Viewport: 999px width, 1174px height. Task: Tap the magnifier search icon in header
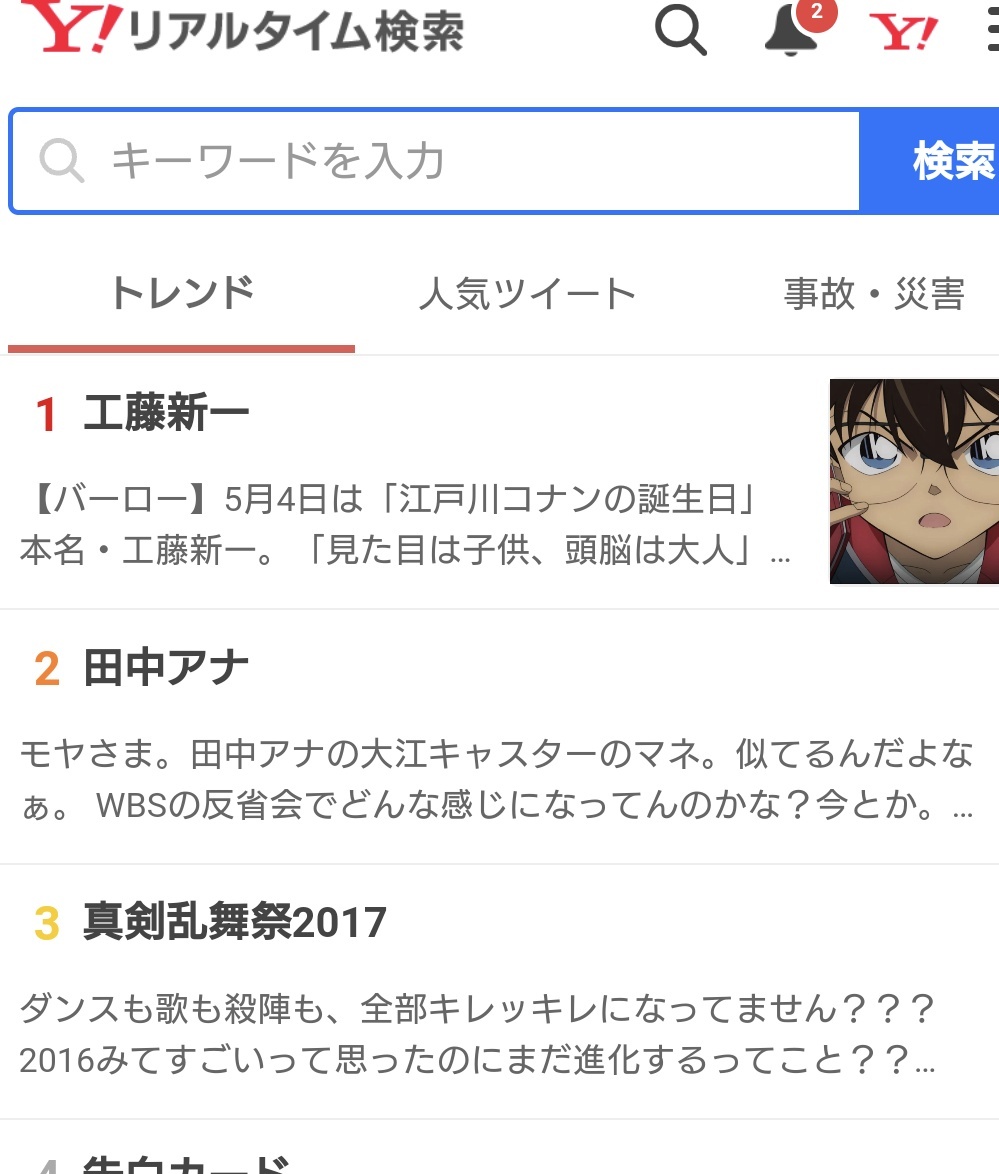coord(681,31)
